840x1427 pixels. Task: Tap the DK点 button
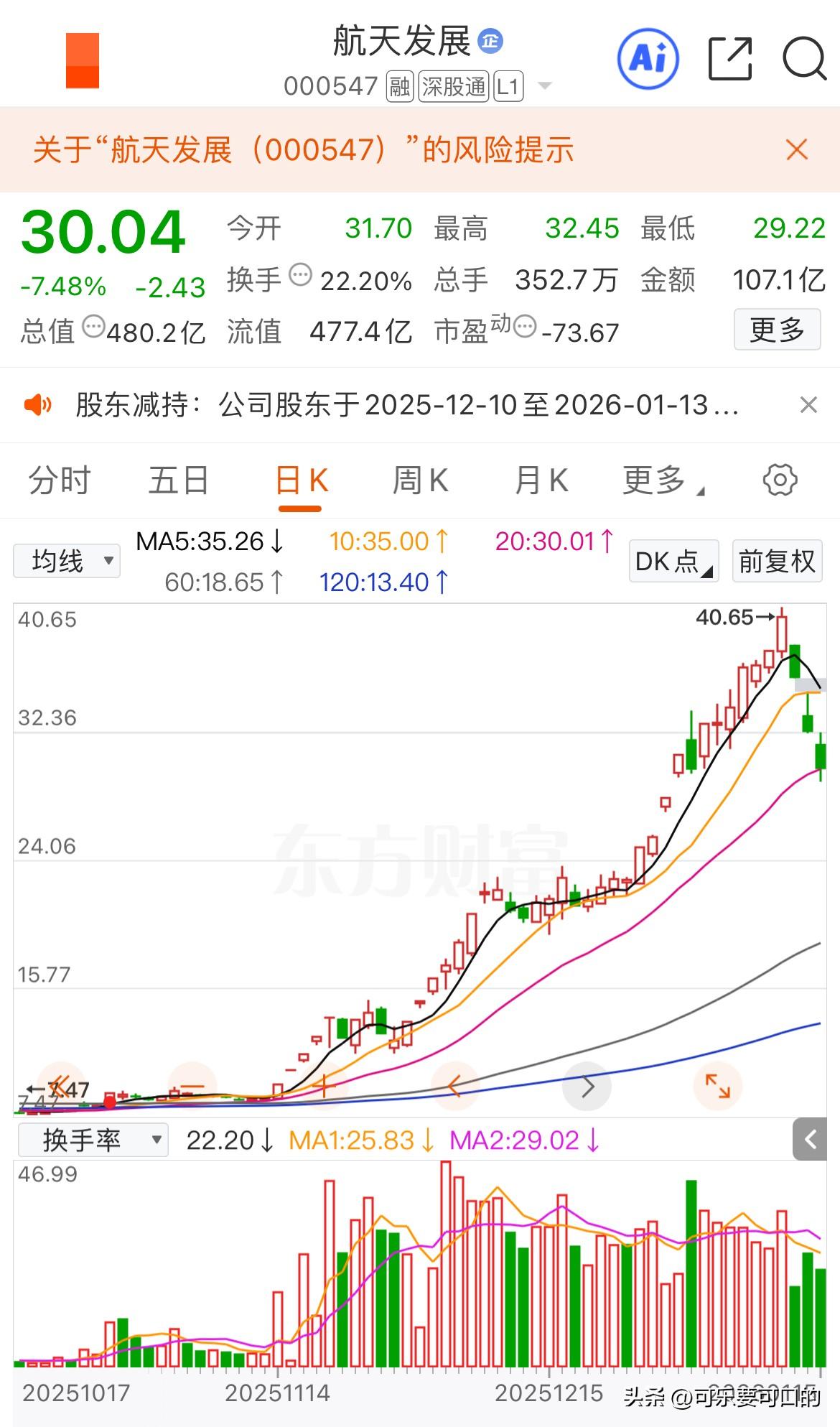[673, 561]
